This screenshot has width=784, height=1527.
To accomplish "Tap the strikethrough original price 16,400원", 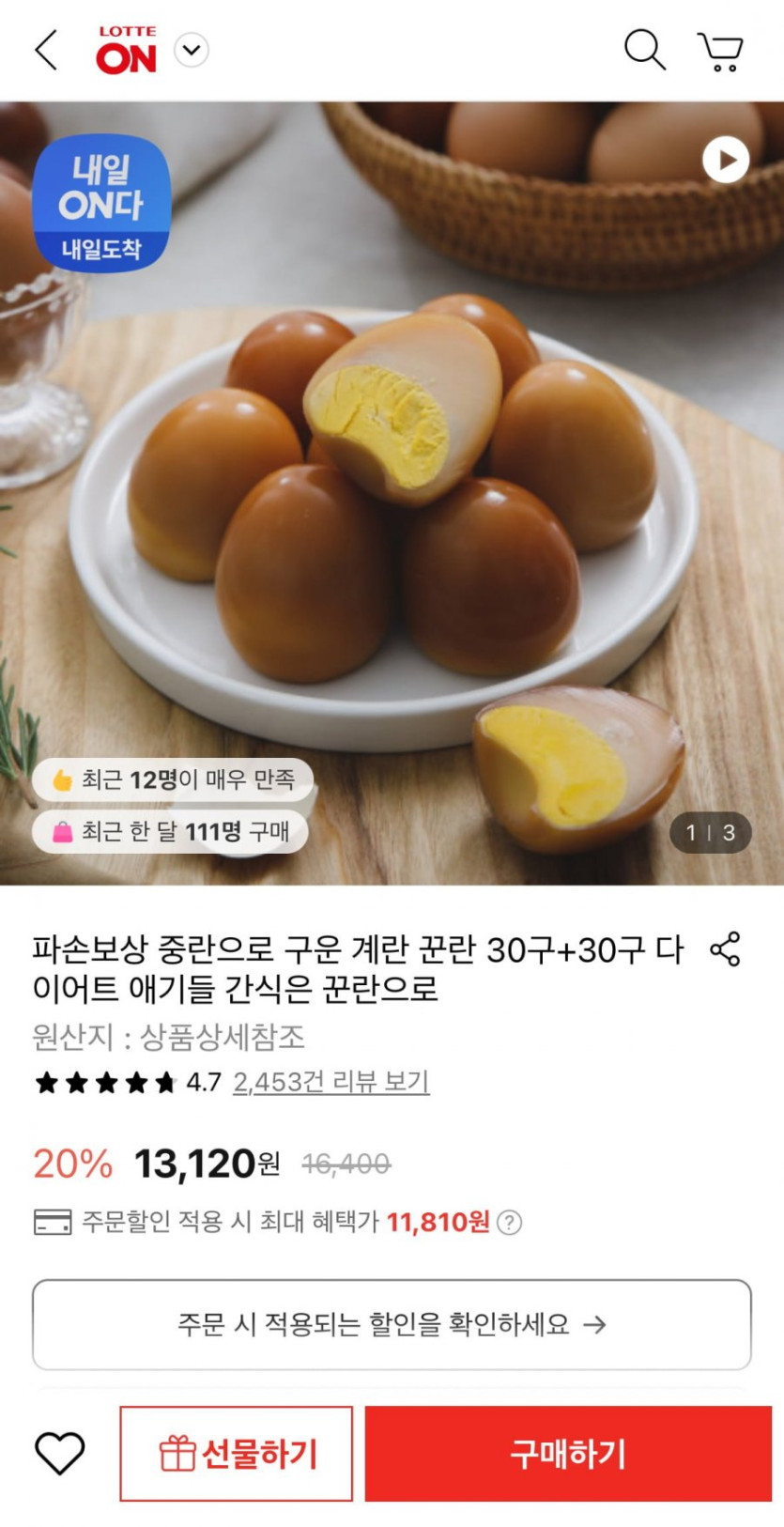I will [347, 1164].
